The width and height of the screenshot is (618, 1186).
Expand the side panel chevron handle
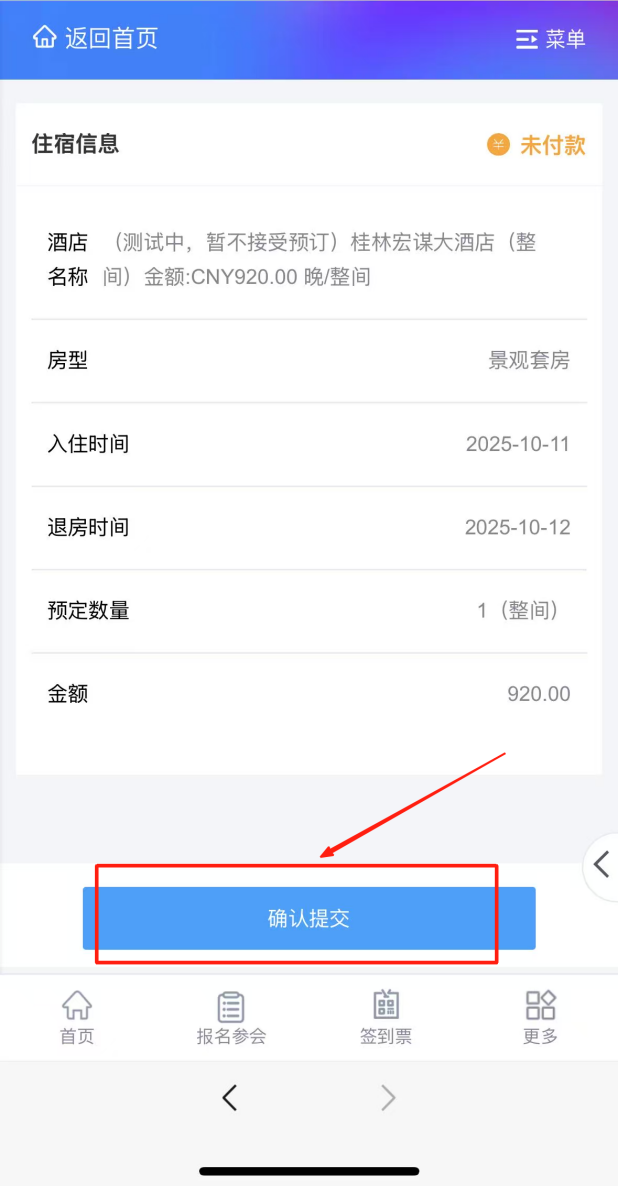[x=601, y=865]
